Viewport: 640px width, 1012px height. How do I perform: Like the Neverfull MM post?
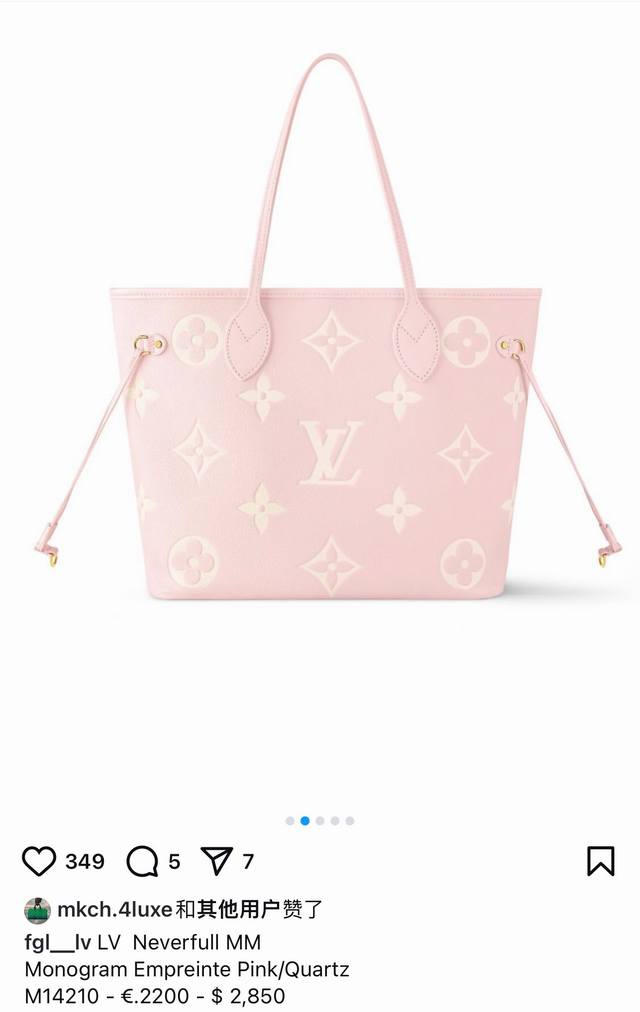click(x=39, y=861)
